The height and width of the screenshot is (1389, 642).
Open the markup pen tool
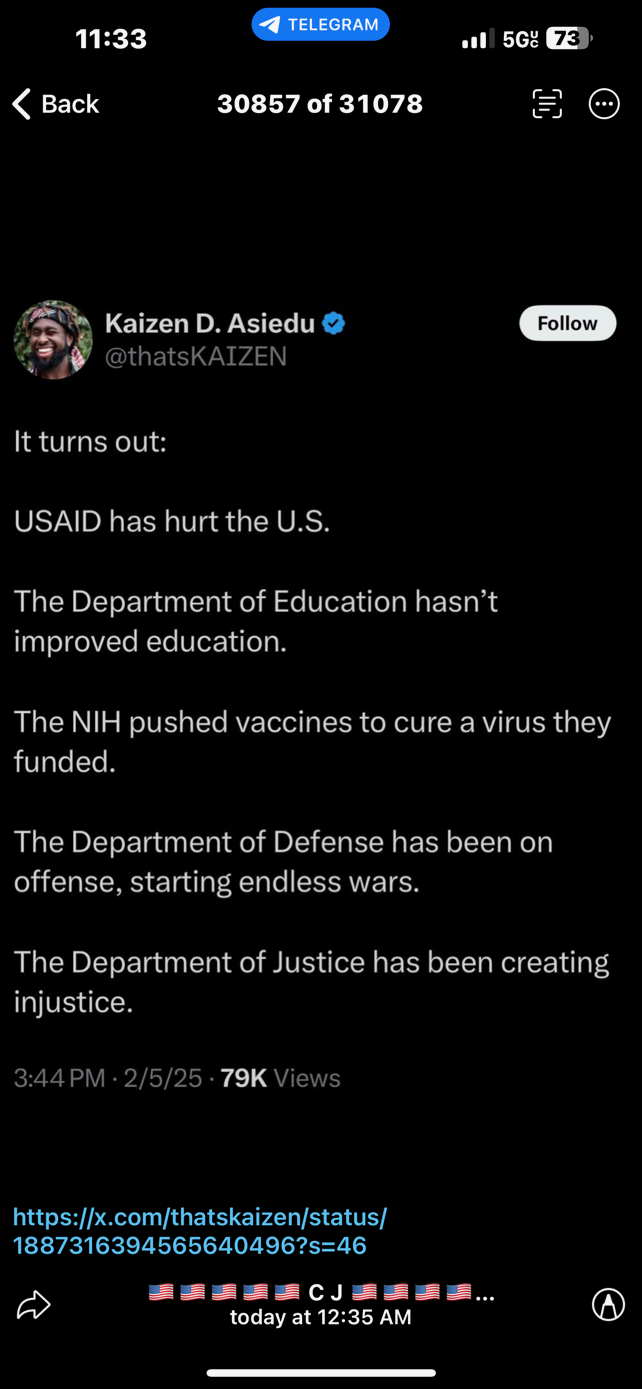608,1304
